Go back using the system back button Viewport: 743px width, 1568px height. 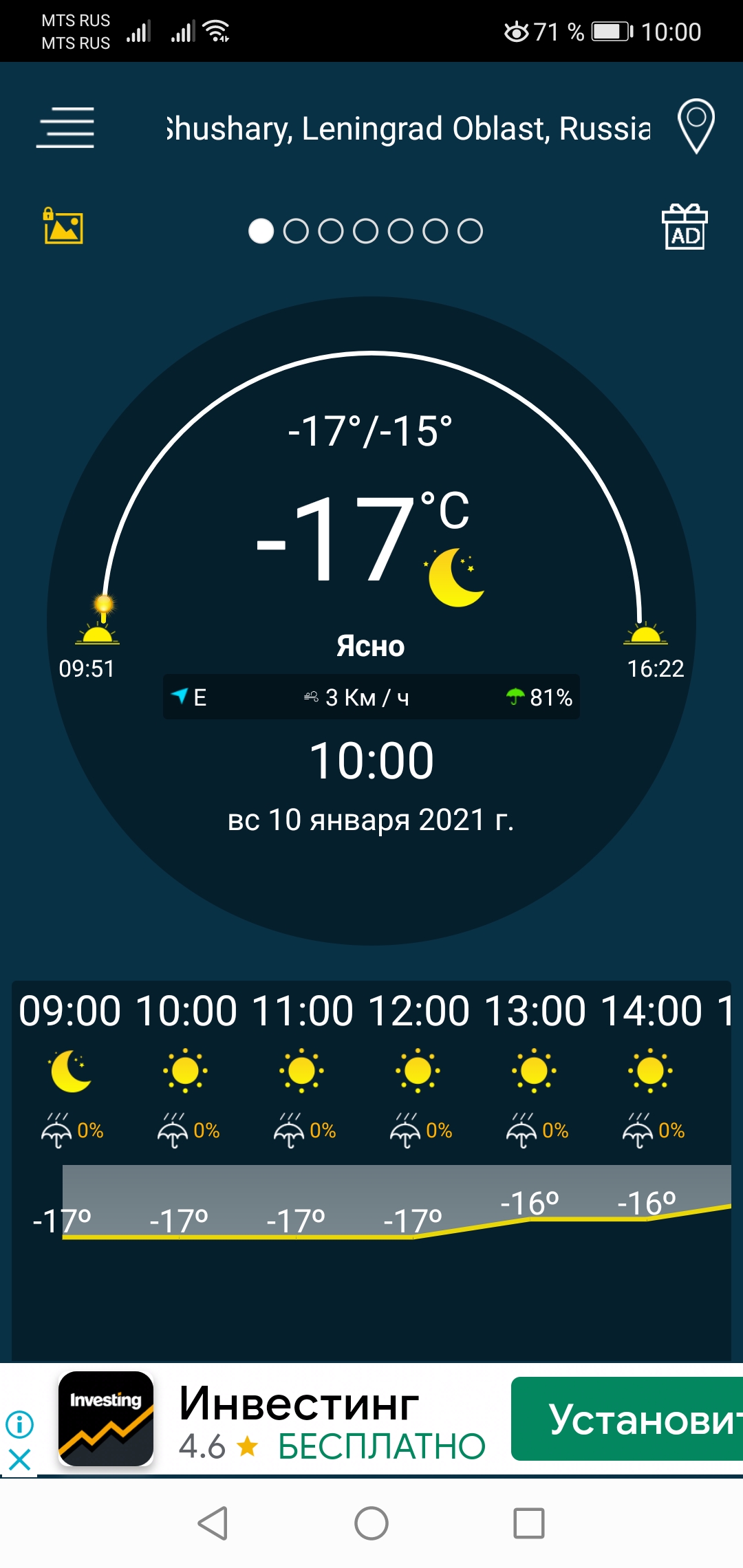[x=213, y=1523]
